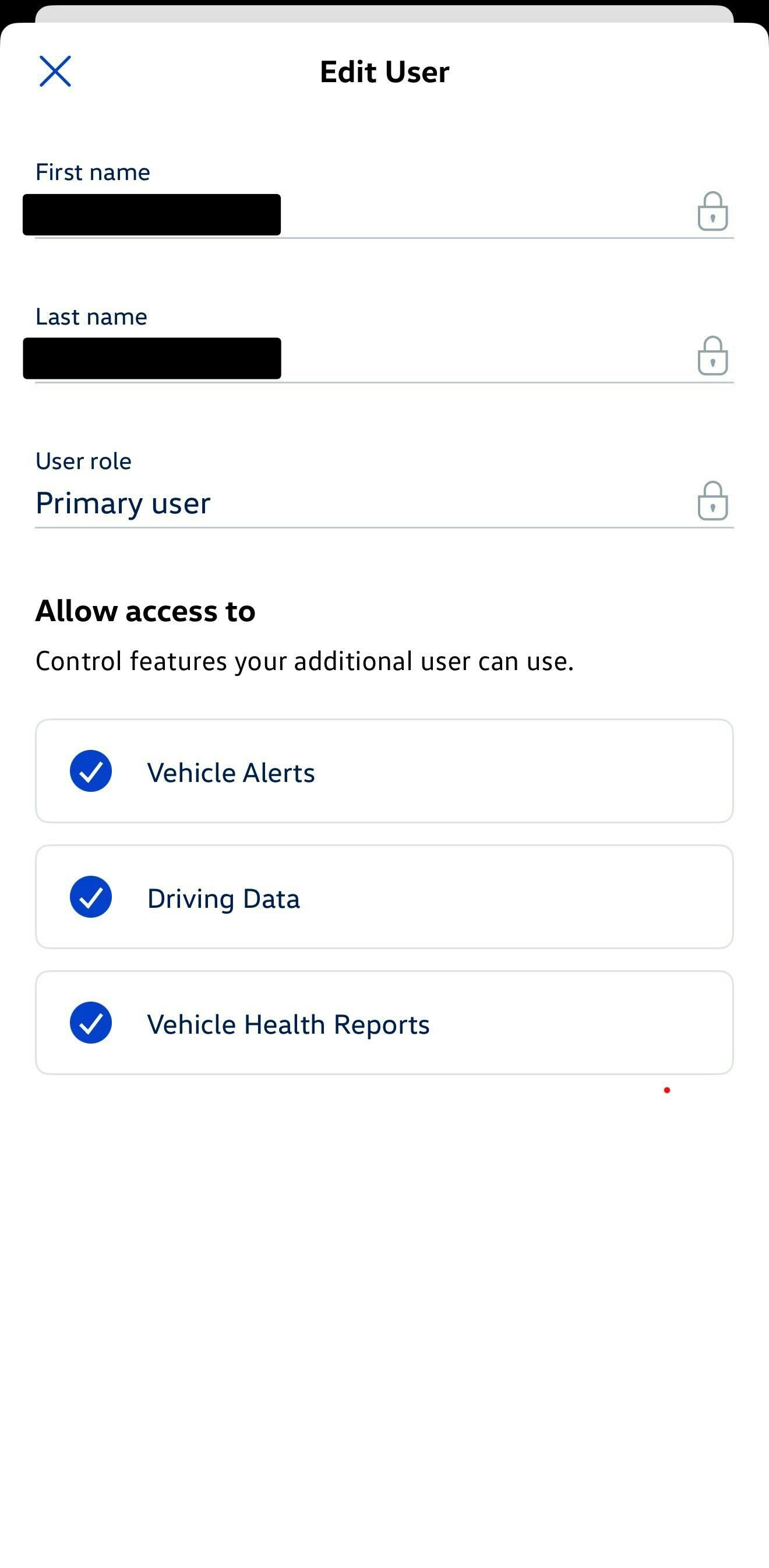The image size is (769, 1568).
Task: Deselect Vehicle Health Reports access
Action: [x=91, y=1023]
